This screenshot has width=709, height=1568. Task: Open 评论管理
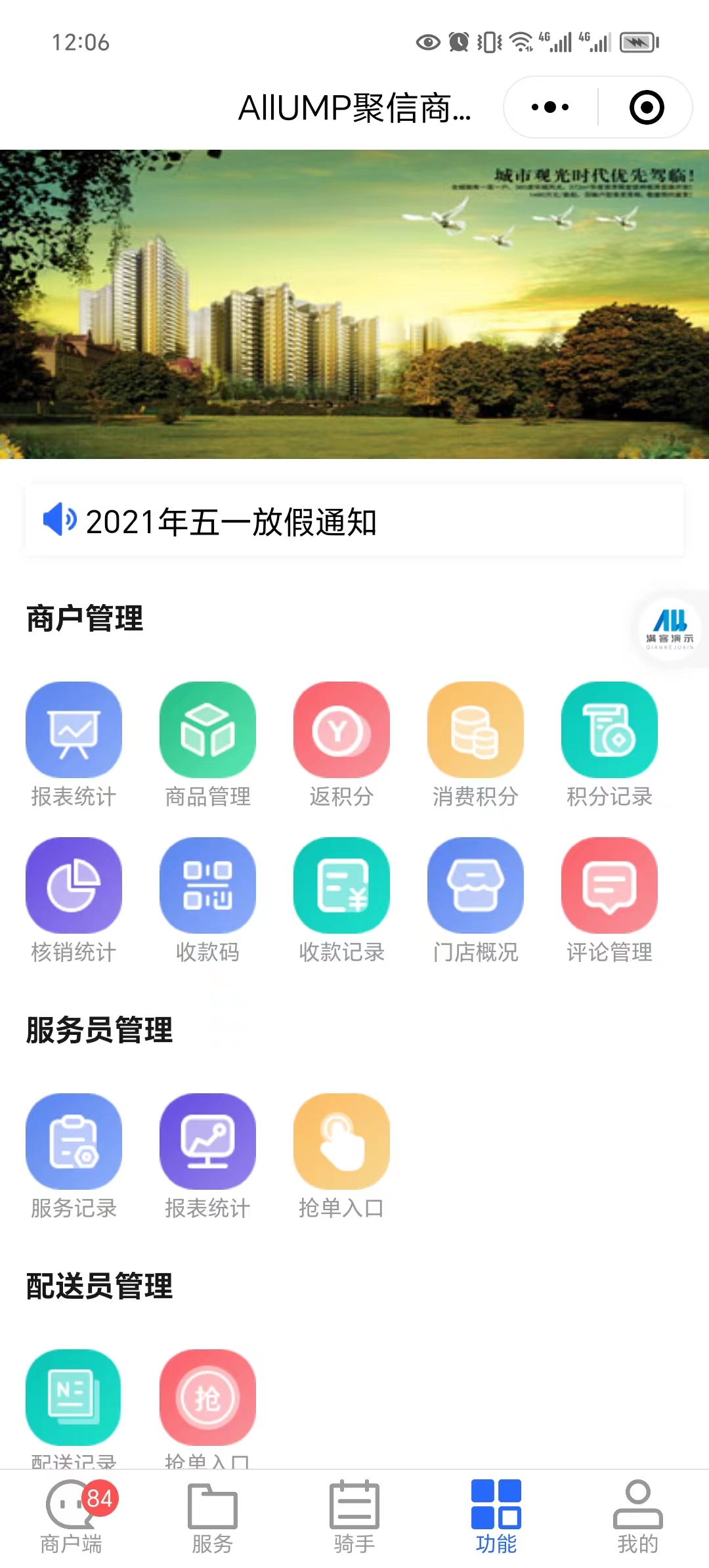point(609,885)
